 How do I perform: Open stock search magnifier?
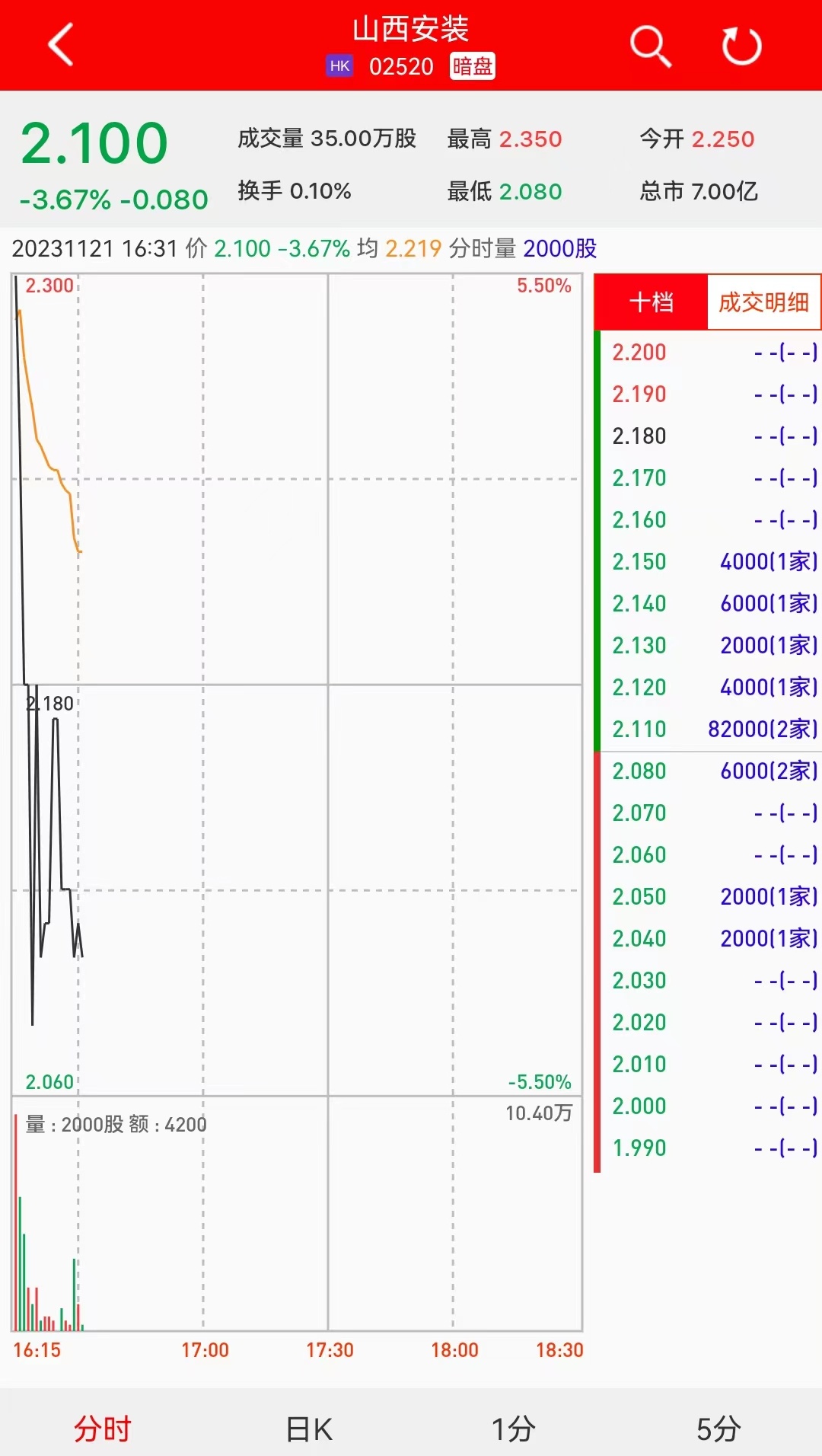click(650, 46)
